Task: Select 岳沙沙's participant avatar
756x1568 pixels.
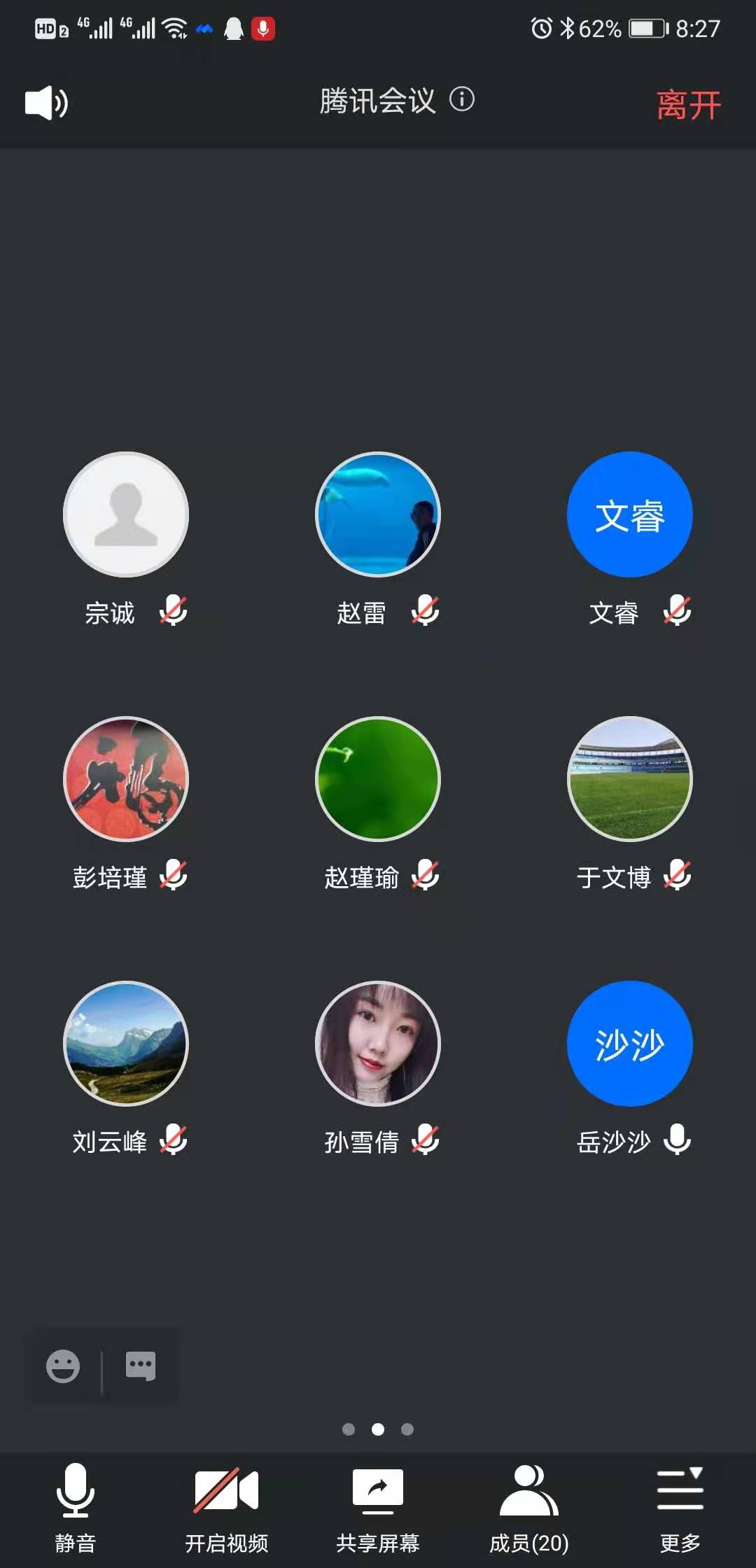Action: click(630, 1044)
